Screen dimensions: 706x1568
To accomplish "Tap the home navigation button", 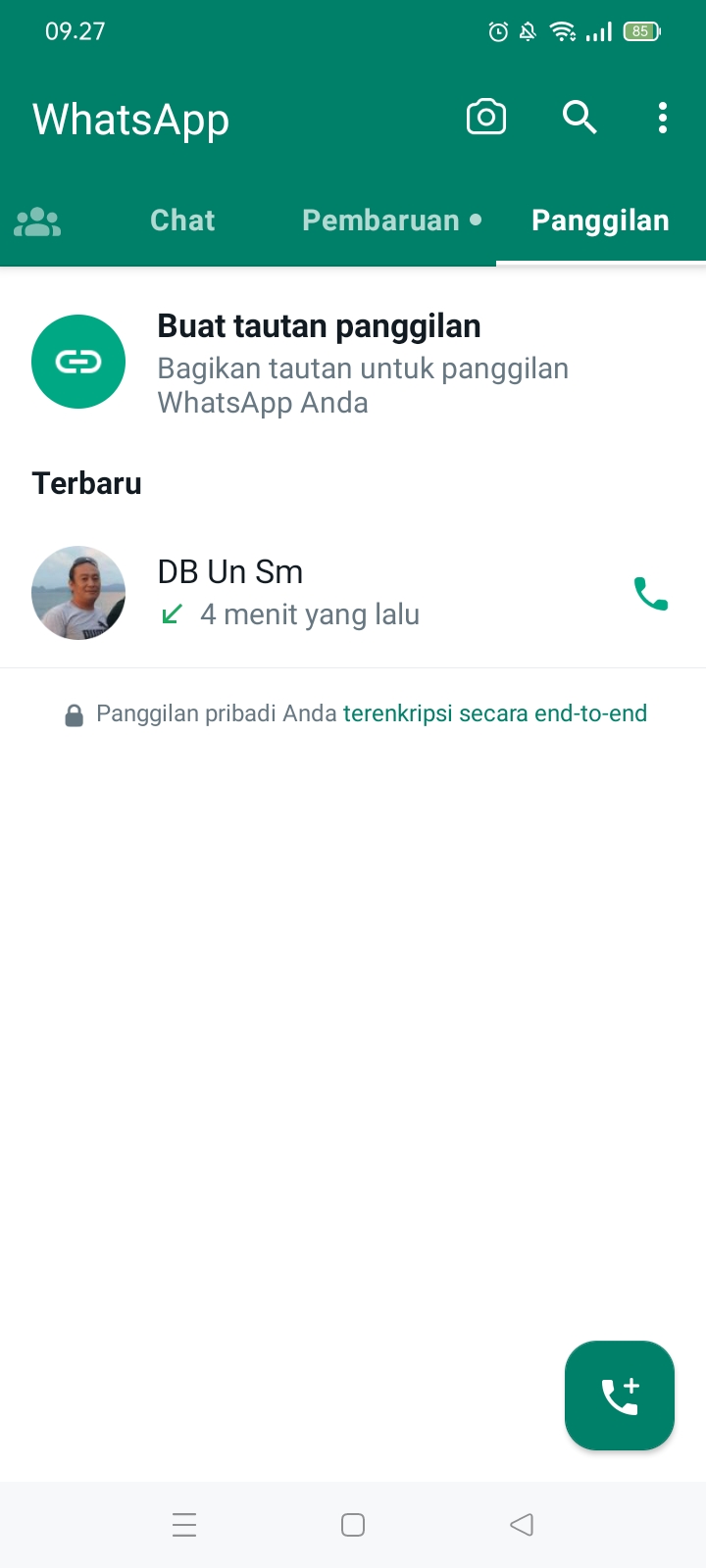I will 351,1525.
